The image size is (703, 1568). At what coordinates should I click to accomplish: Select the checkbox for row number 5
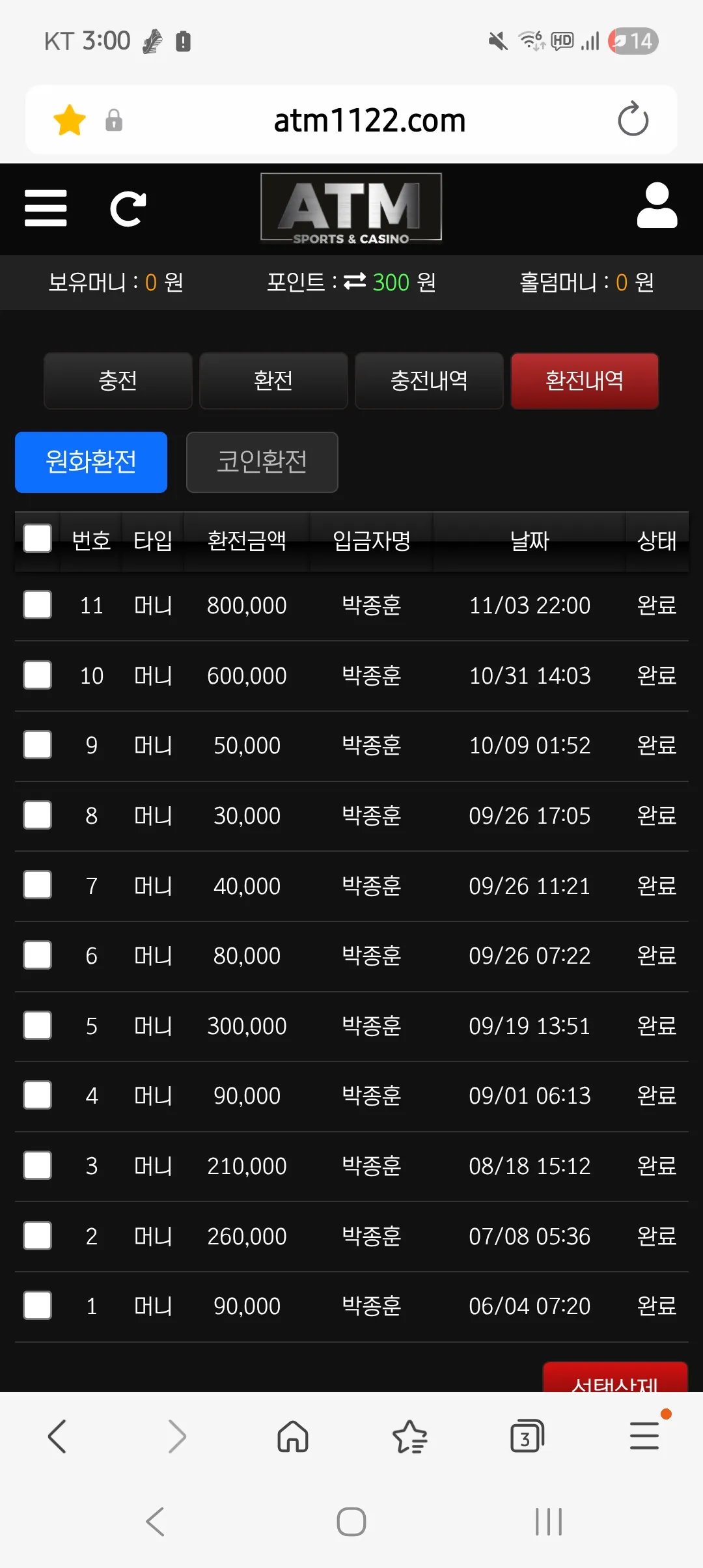pos(38,1026)
